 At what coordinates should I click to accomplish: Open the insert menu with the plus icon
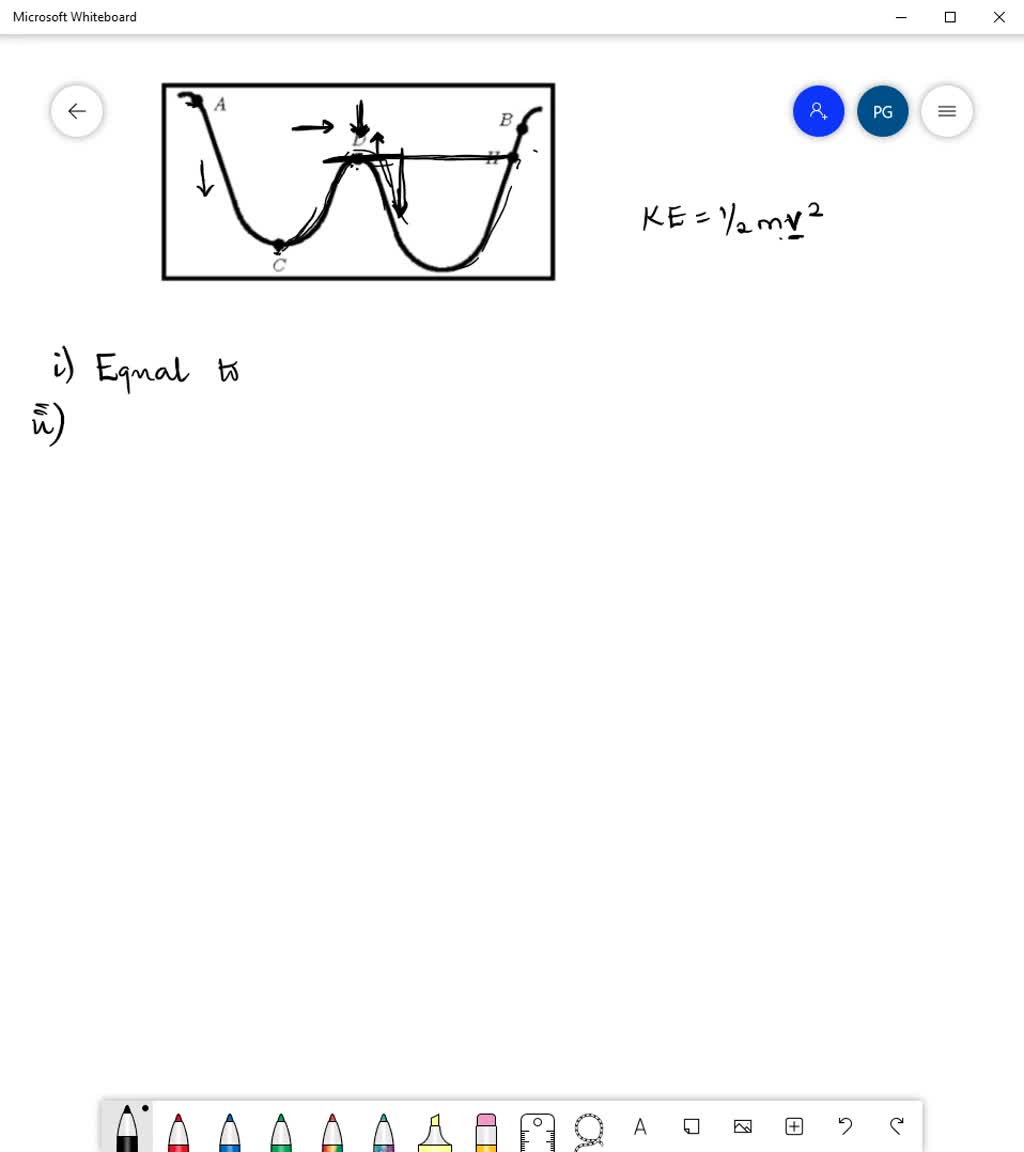point(794,1126)
